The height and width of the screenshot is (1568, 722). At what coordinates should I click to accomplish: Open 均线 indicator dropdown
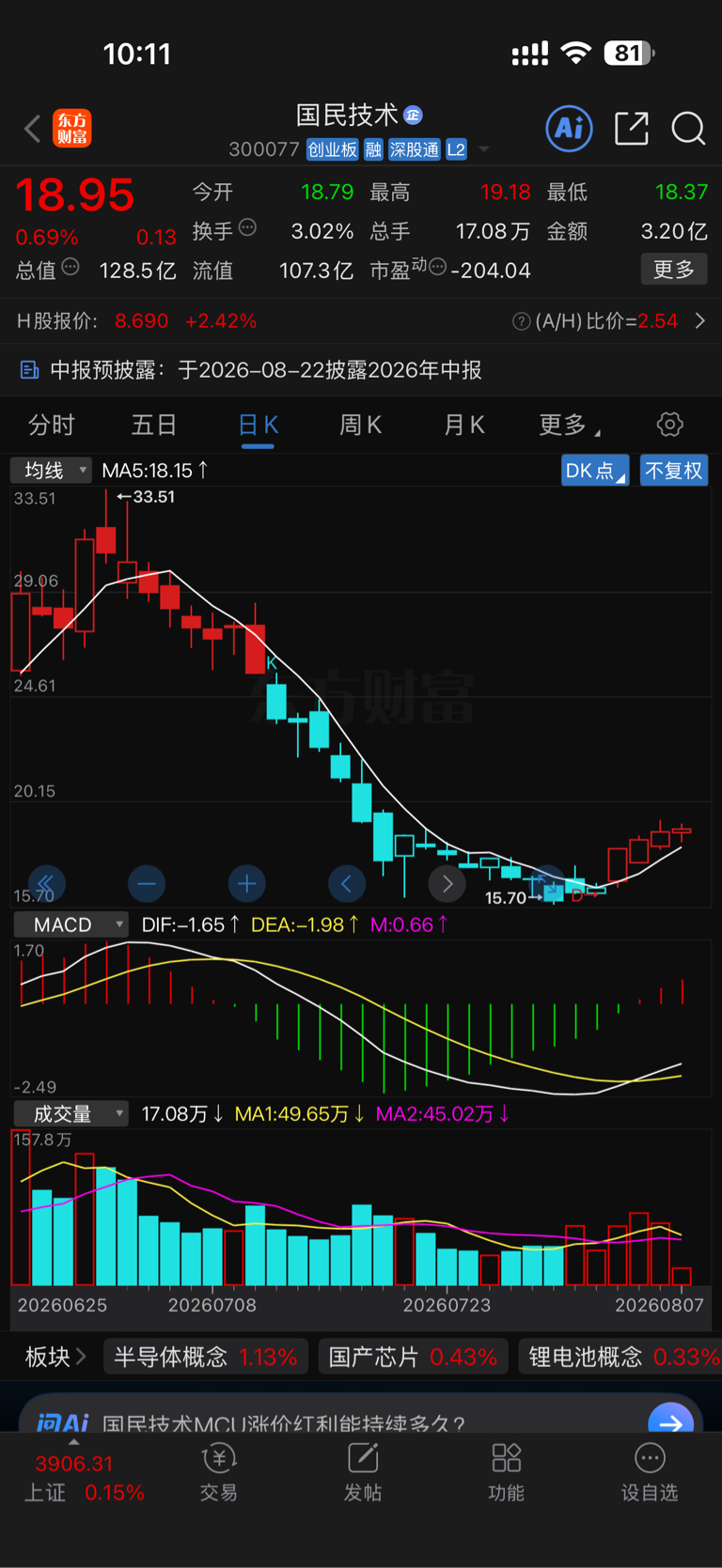click(x=51, y=470)
